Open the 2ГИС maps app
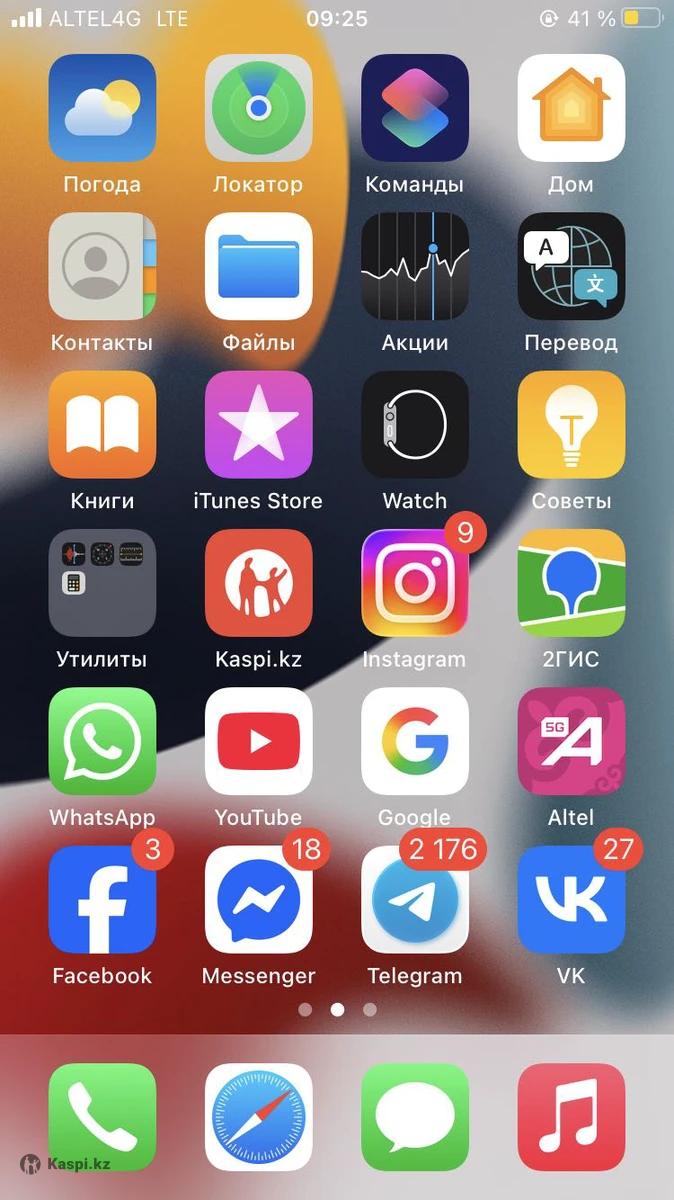The width and height of the screenshot is (674, 1200). tap(571, 583)
